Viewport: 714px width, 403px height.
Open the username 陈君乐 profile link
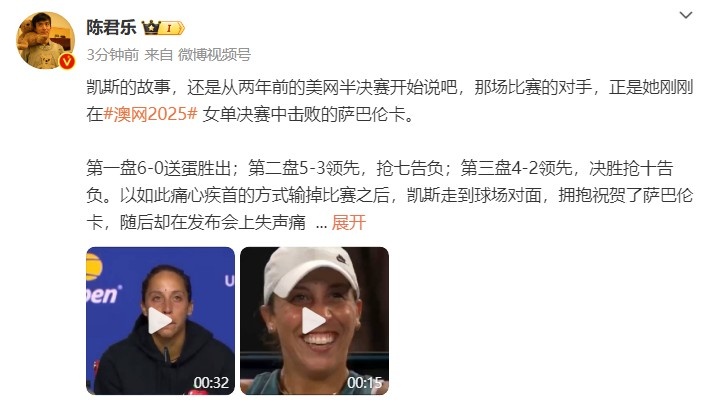click(x=111, y=27)
